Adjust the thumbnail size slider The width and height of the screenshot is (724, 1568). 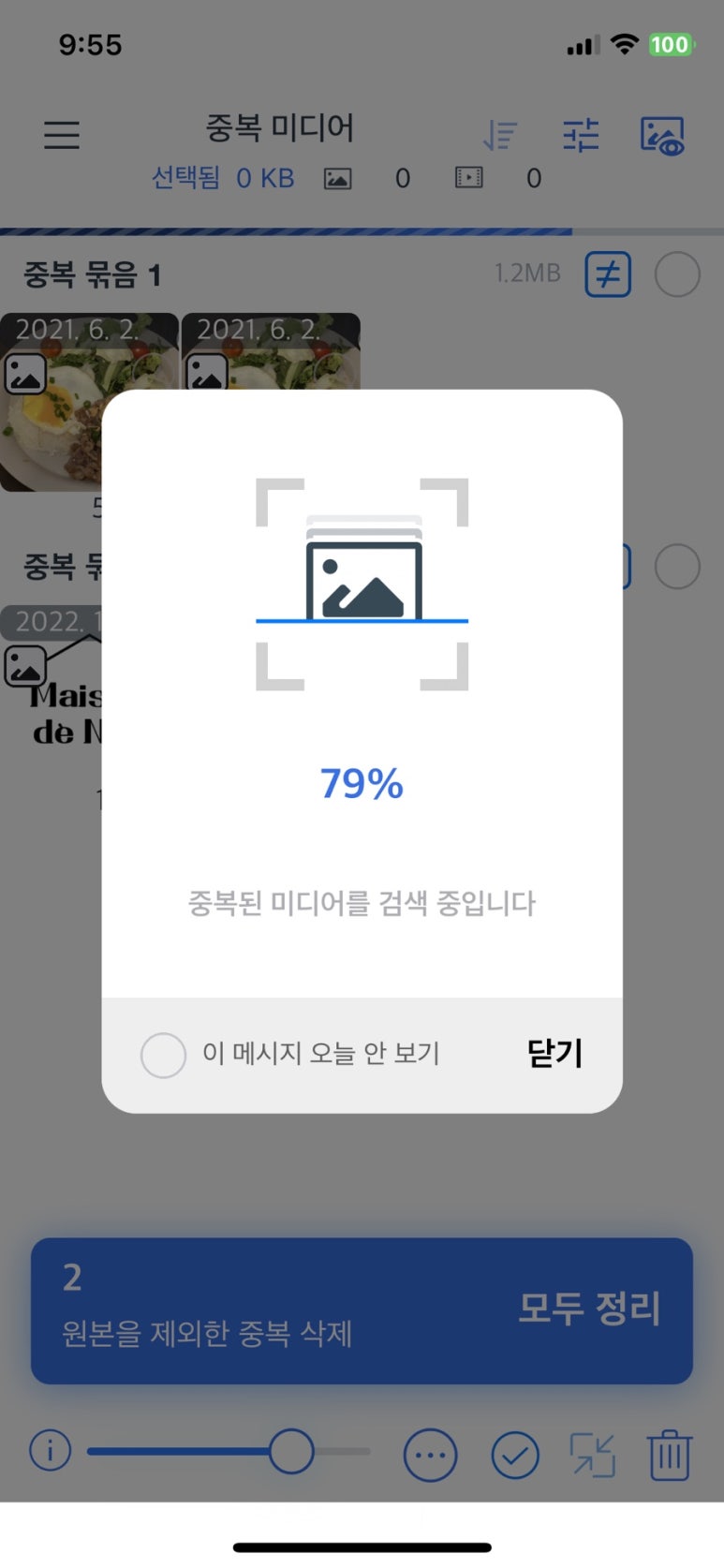[x=291, y=1451]
